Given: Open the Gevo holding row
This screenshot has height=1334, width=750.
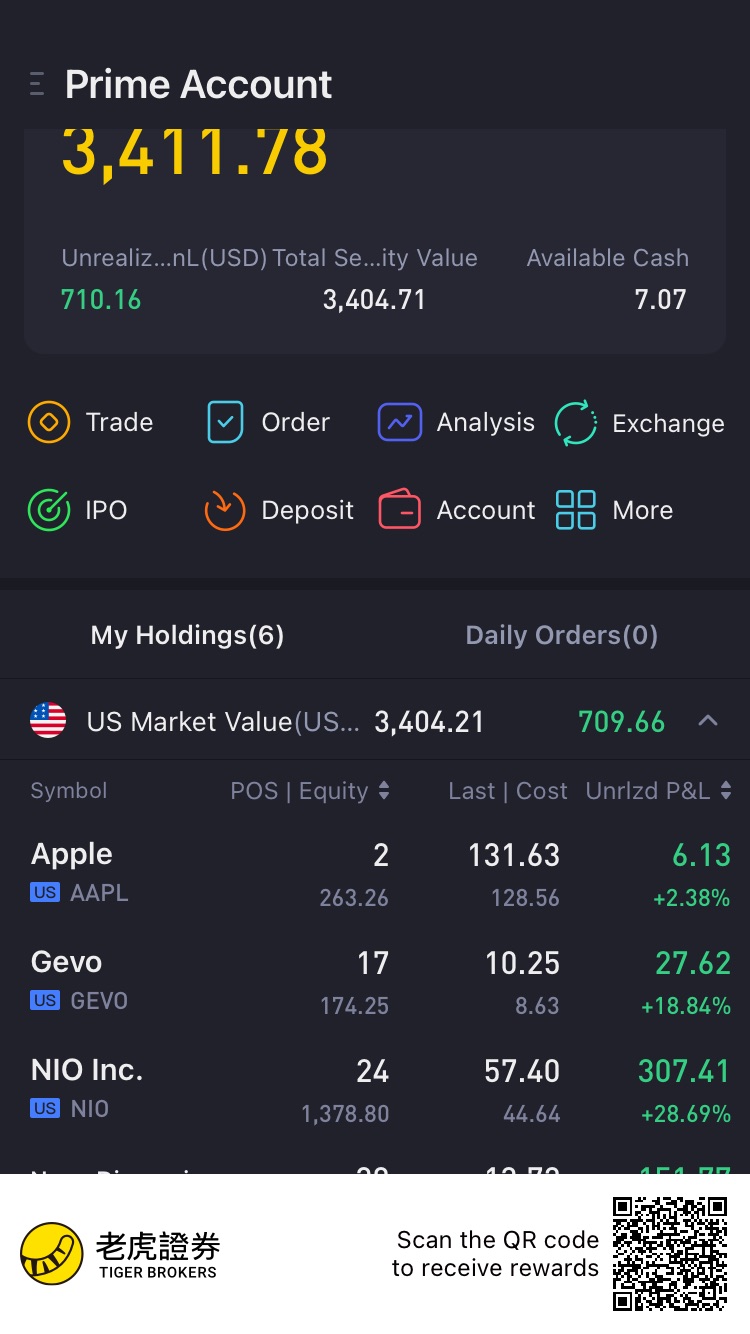Looking at the screenshot, I should point(375,982).
